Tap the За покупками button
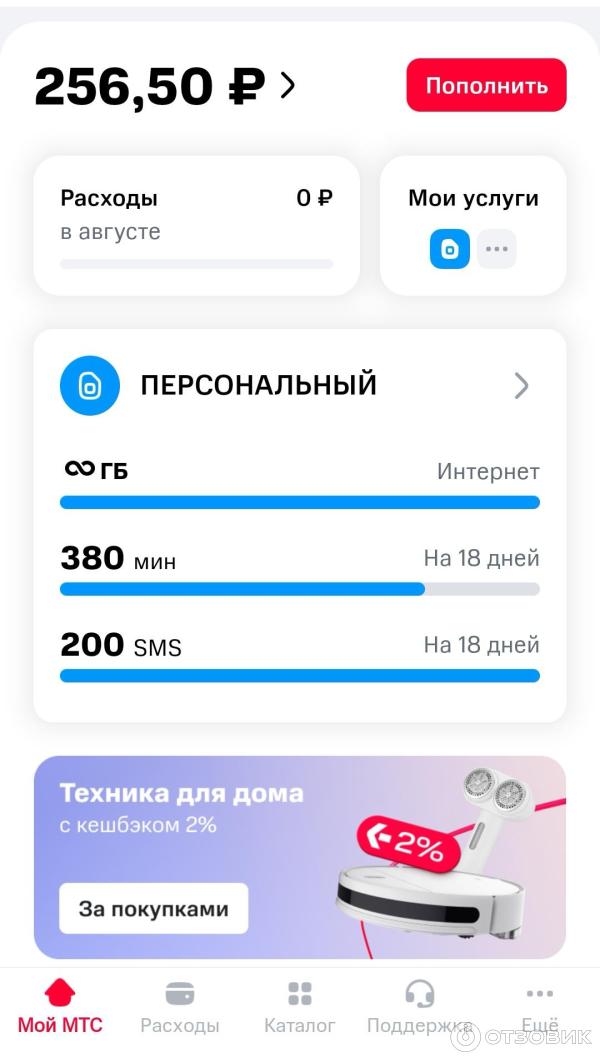600x1062 pixels. tap(153, 908)
